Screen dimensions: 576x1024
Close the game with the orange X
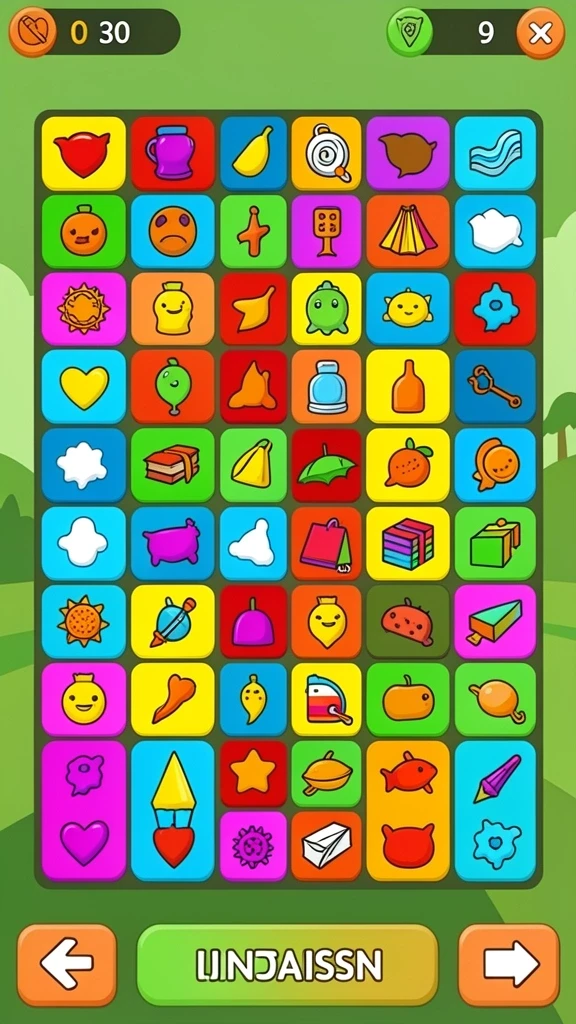point(540,32)
